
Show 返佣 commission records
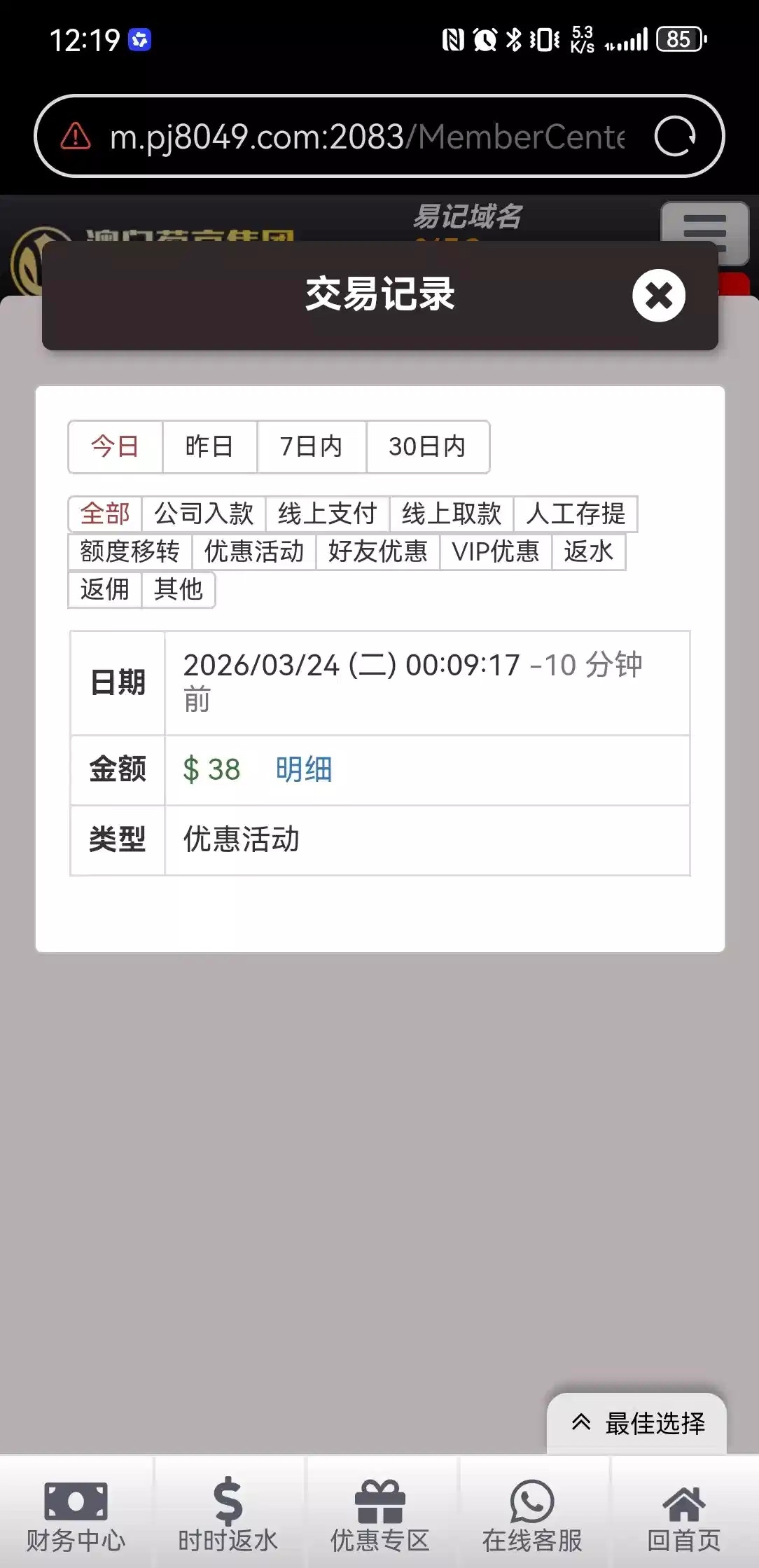(105, 589)
